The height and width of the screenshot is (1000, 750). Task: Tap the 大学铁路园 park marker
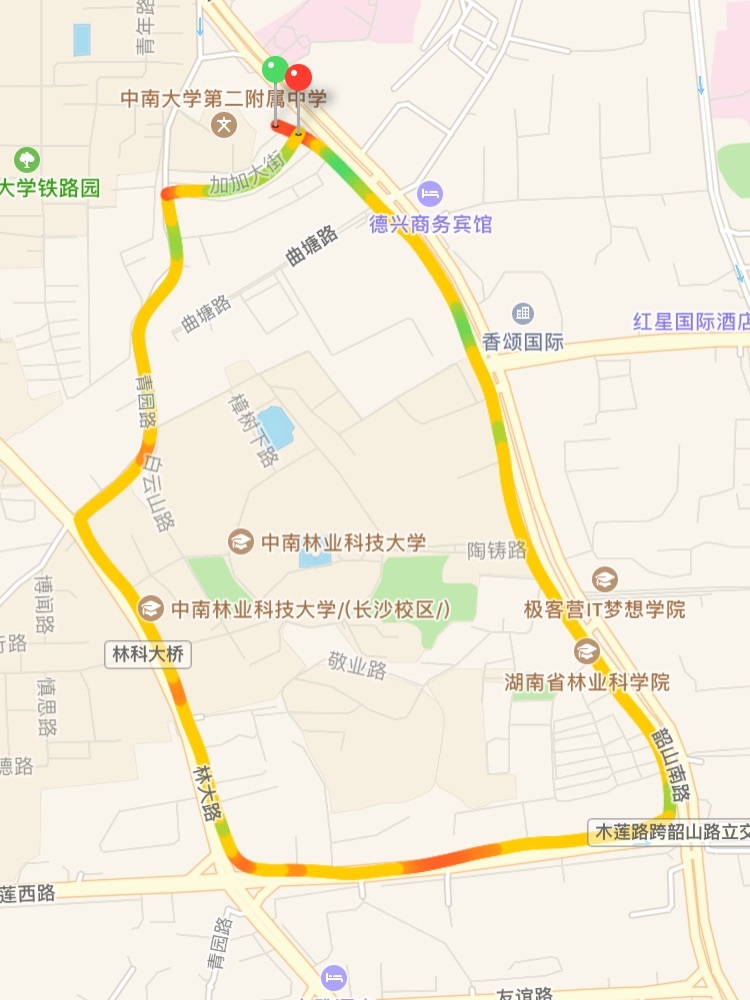pyautogui.click(x=27, y=158)
